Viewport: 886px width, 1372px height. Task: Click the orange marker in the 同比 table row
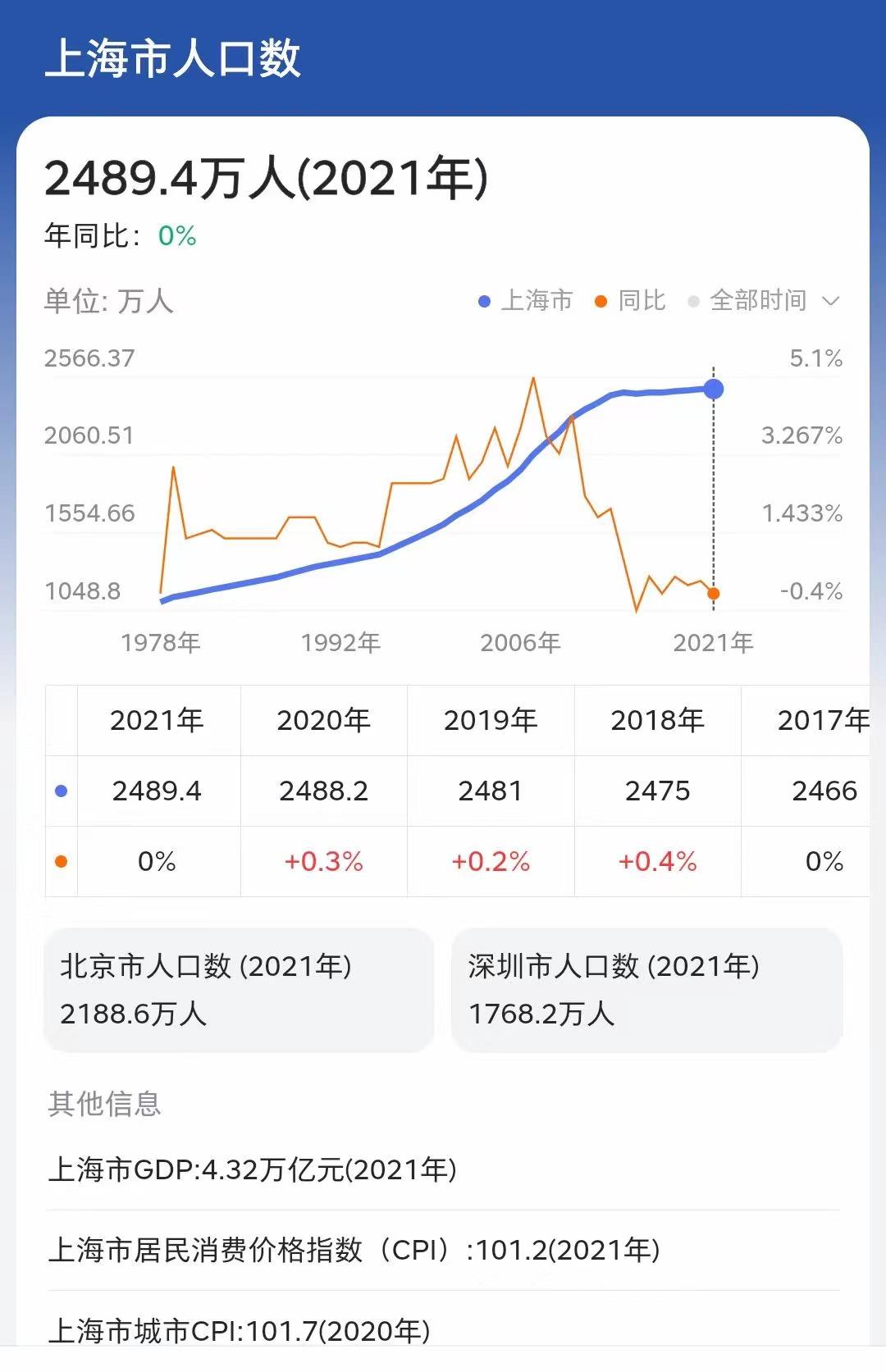click(x=61, y=862)
